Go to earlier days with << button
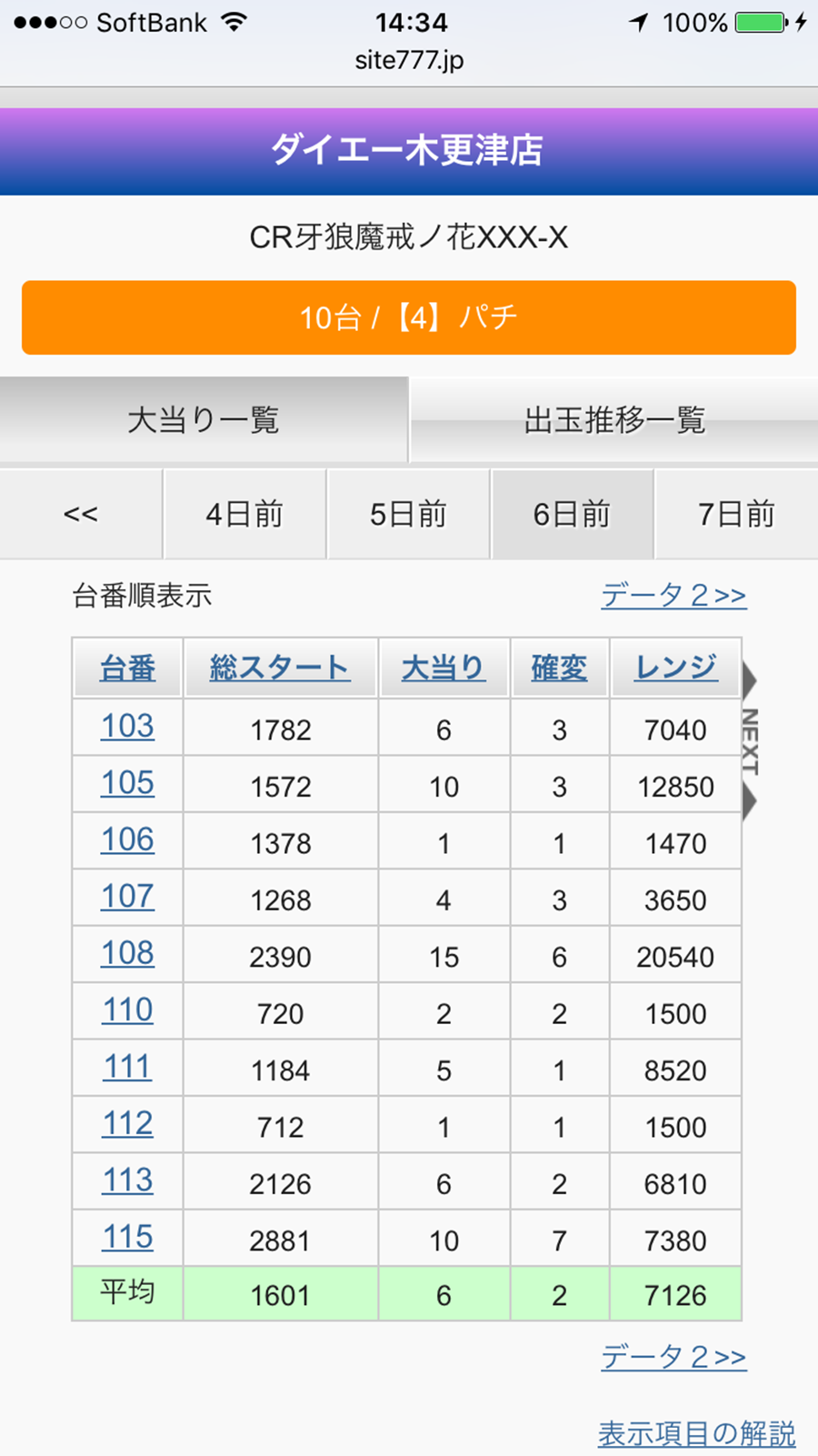Viewport: 818px width, 1456px height. pos(81,514)
